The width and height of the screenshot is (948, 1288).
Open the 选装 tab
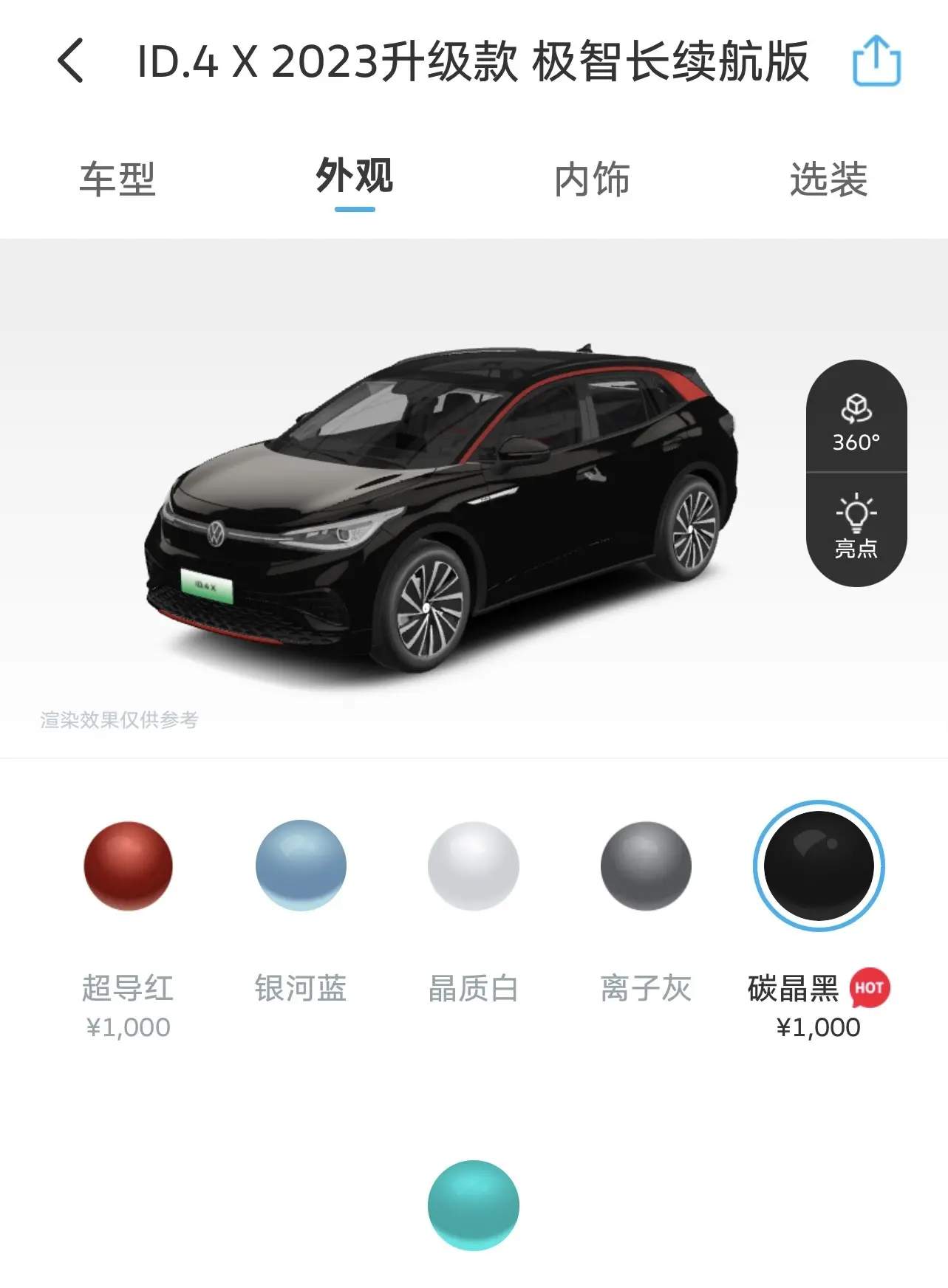pos(828,179)
